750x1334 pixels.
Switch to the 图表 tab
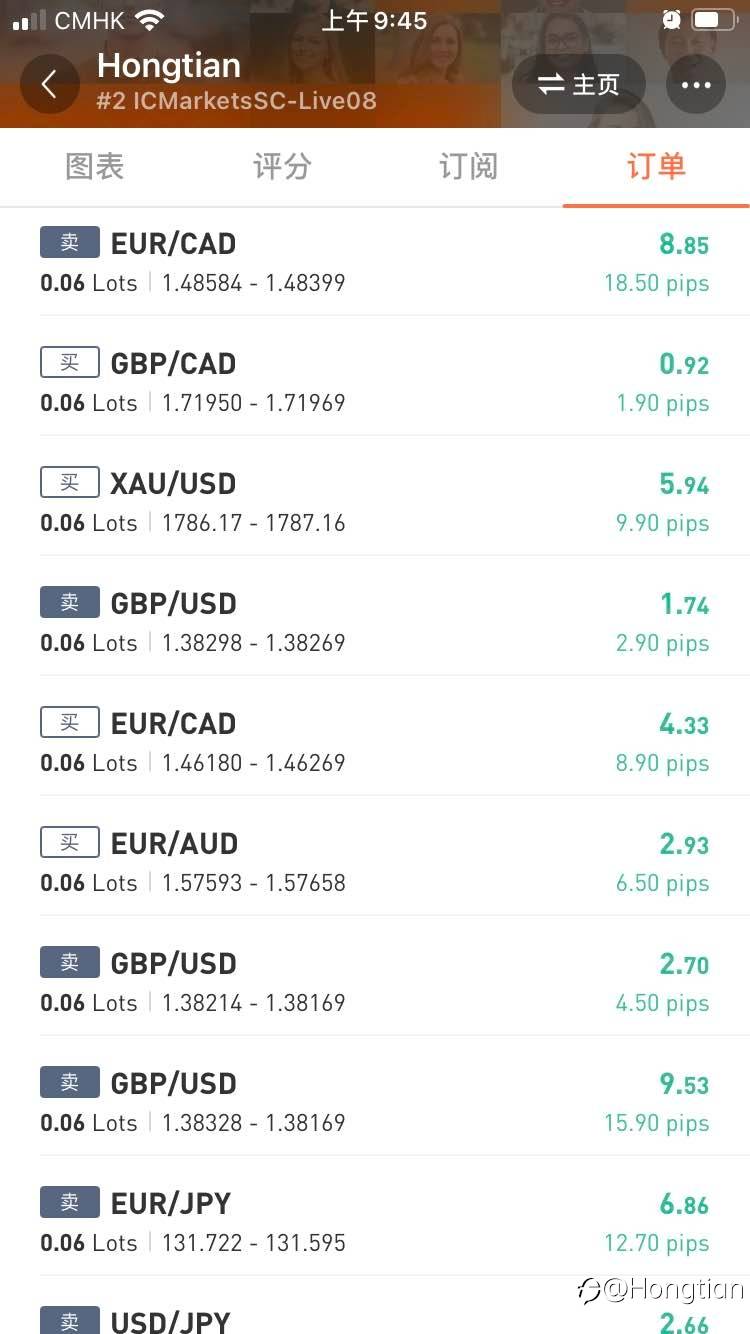pyautogui.click(x=94, y=166)
